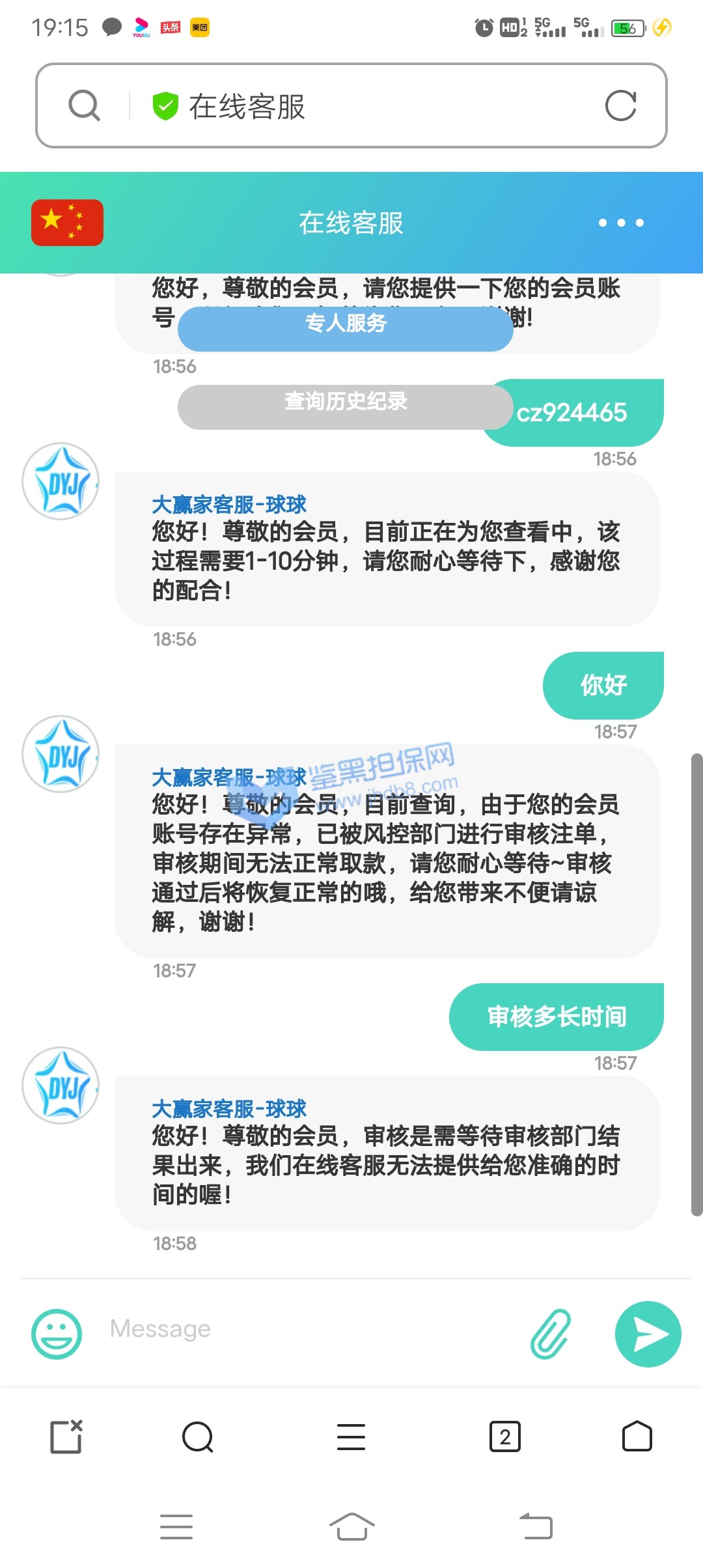Open browser search from bottom toolbar
Viewport: 703px width, 1568px height.
click(198, 1436)
